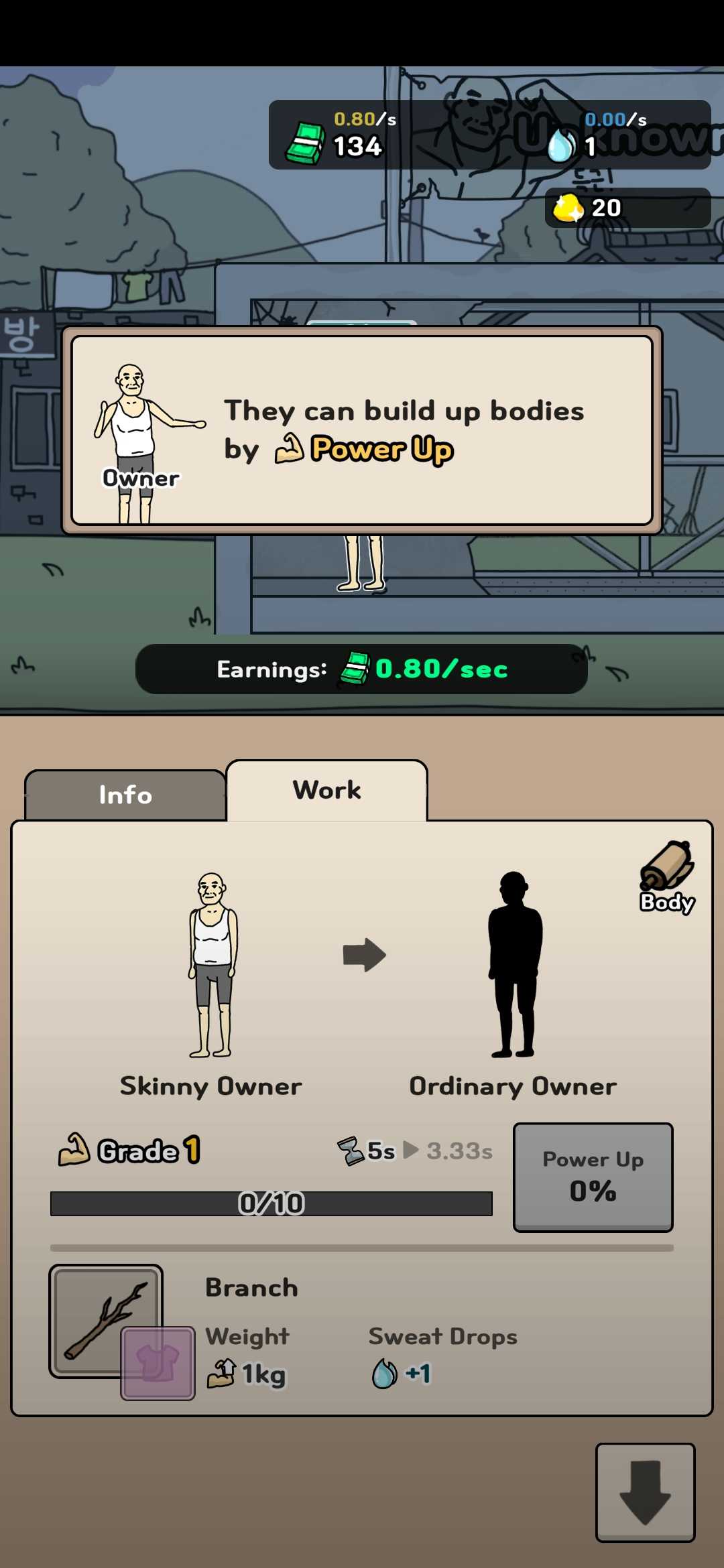This screenshot has width=724, height=1568.
Task: Collapse panel with the down arrow button
Action: pos(645,1492)
